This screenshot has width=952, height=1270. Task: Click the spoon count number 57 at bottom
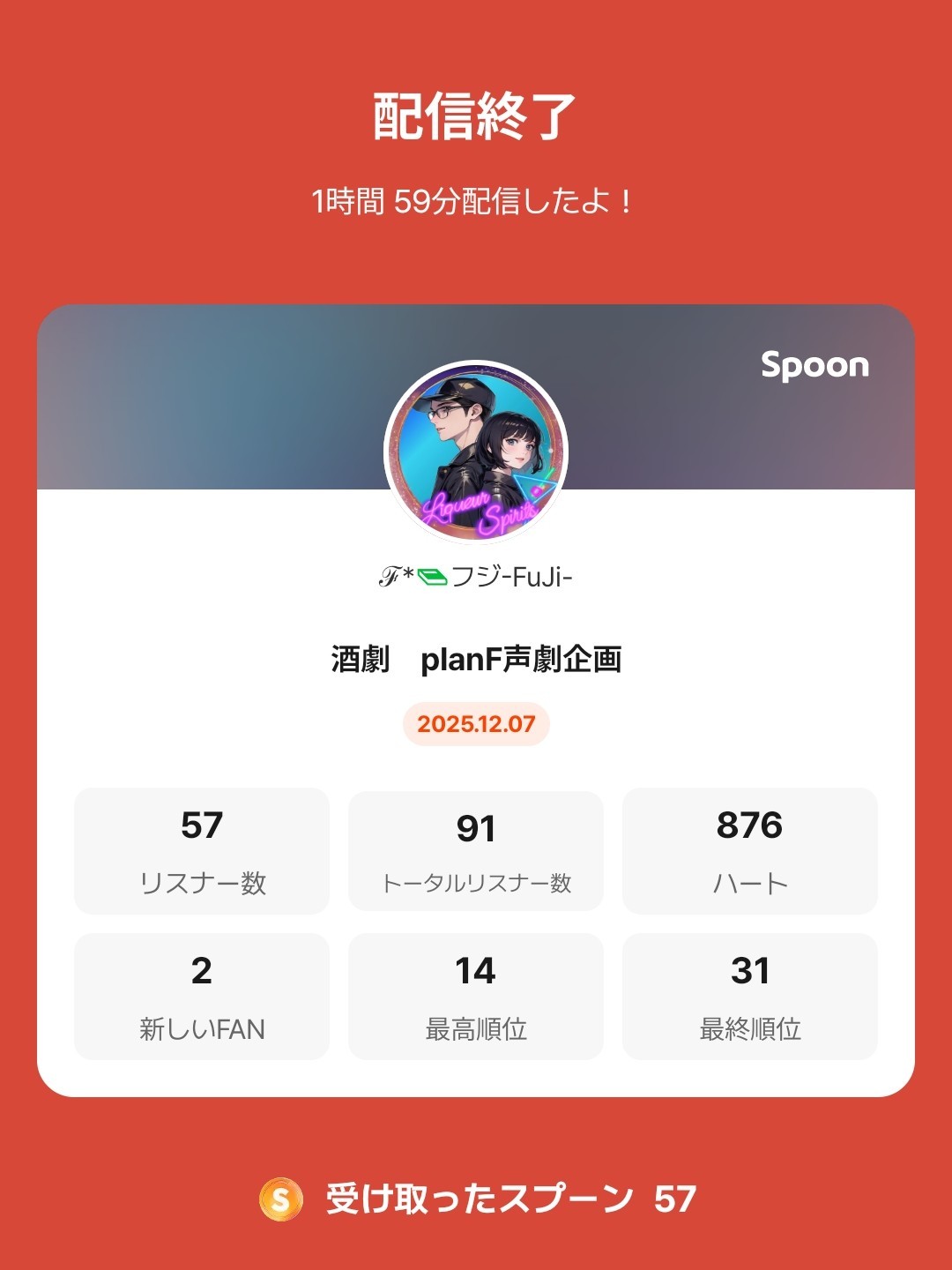675,1198
